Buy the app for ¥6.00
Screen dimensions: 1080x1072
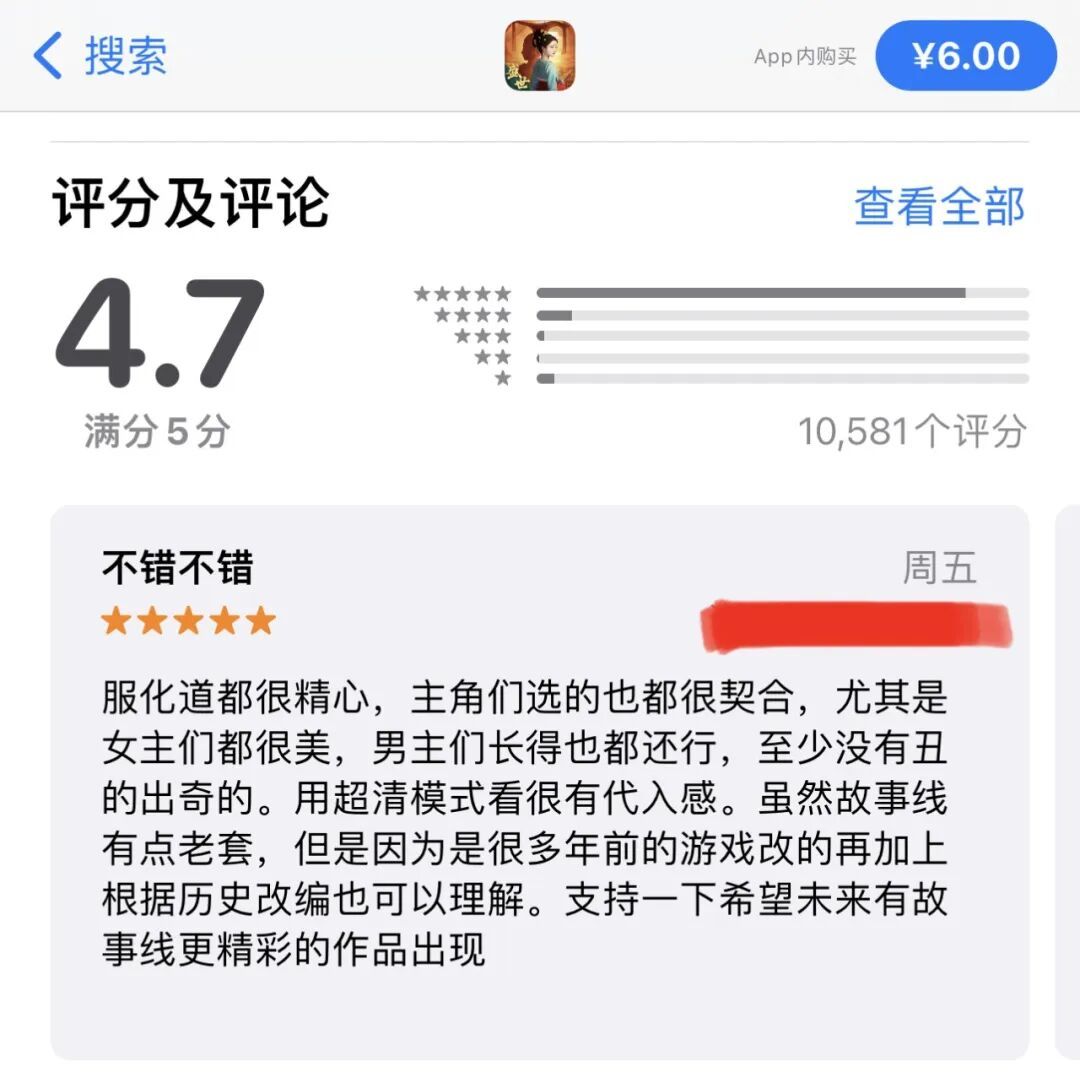(x=965, y=56)
